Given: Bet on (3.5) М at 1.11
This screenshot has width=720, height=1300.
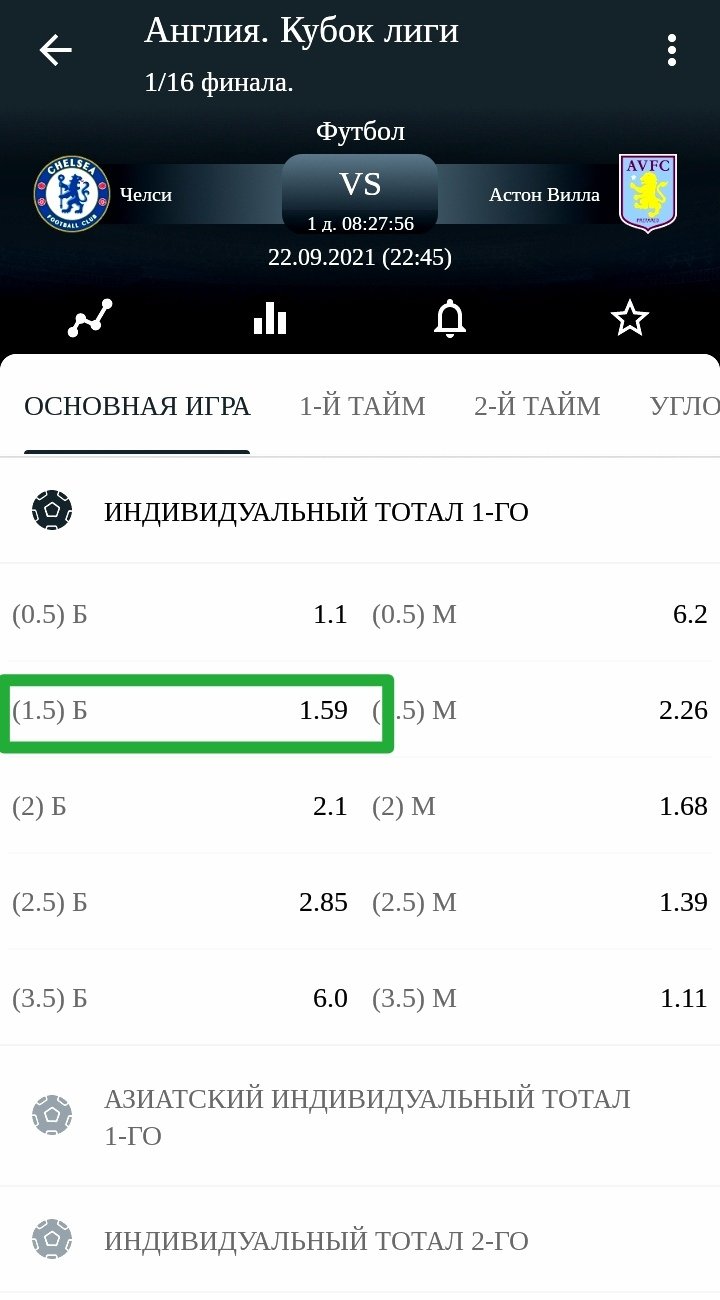Looking at the screenshot, I should pos(540,998).
